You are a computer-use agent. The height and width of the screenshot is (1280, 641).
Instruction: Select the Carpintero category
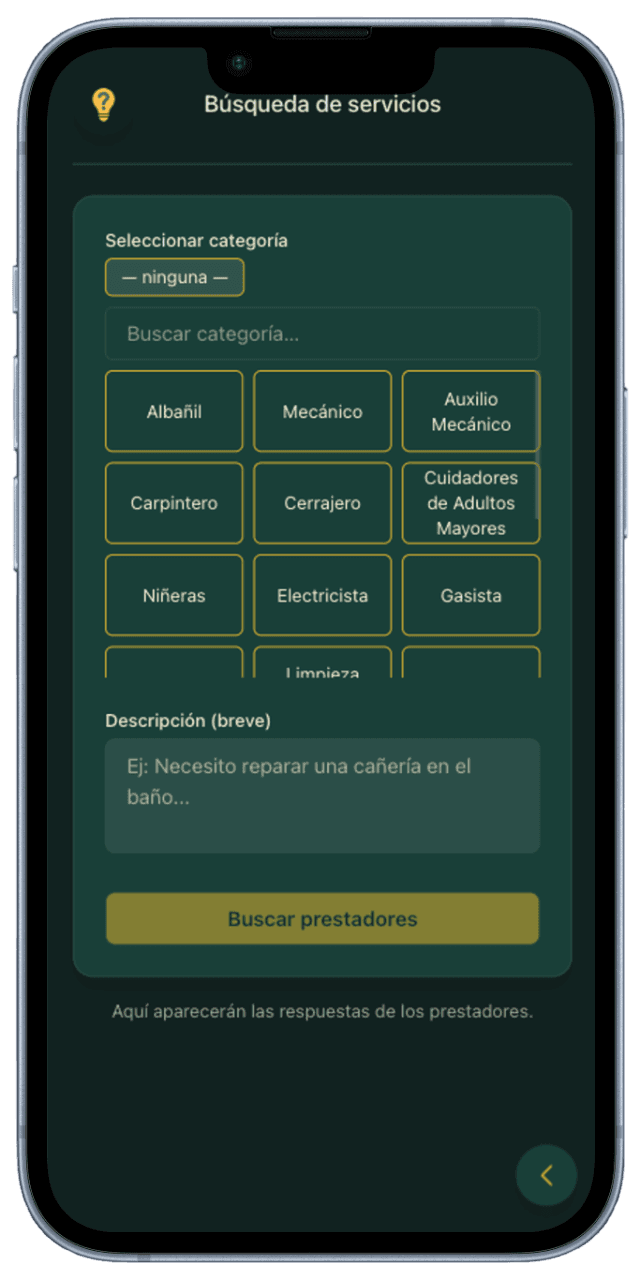click(x=174, y=503)
